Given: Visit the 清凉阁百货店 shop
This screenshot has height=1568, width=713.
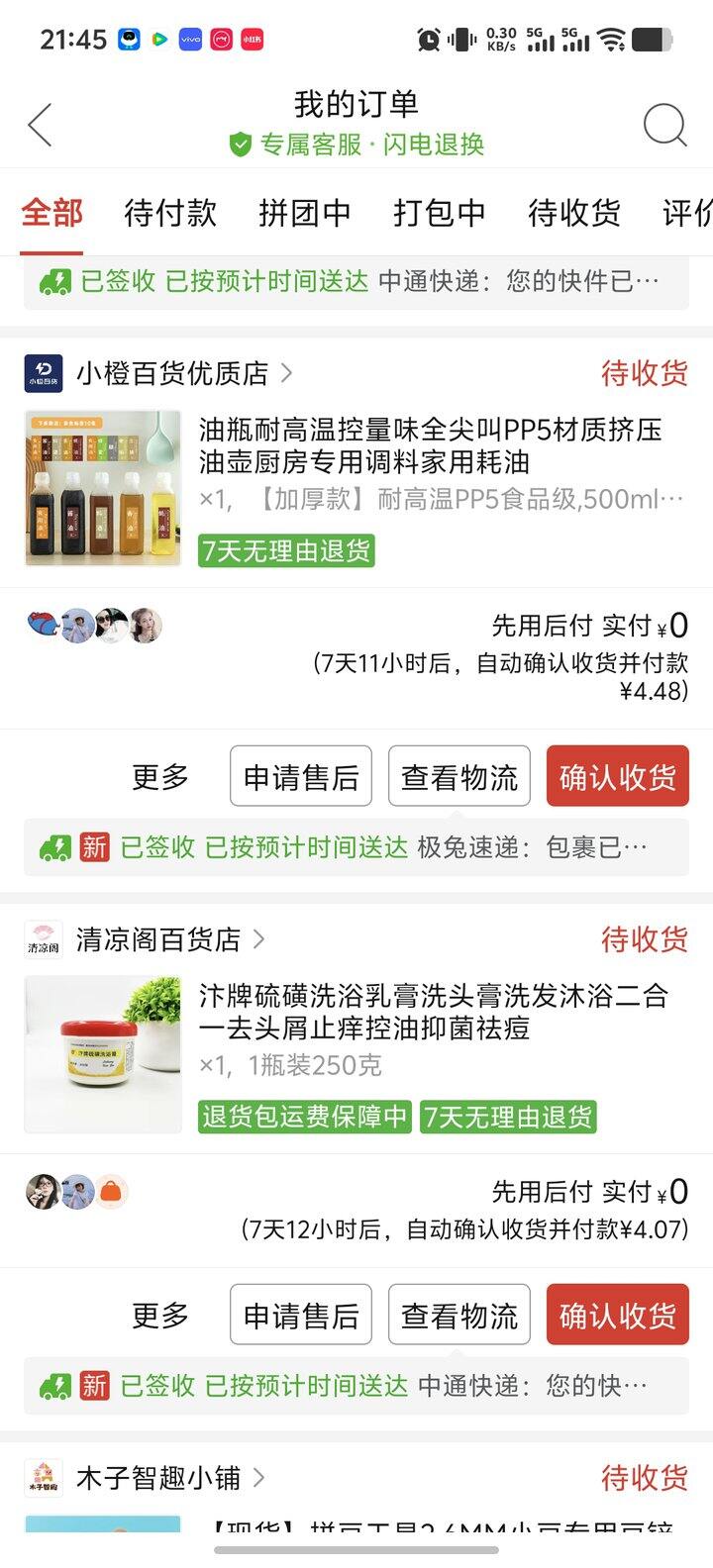Looking at the screenshot, I should (158, 939).
